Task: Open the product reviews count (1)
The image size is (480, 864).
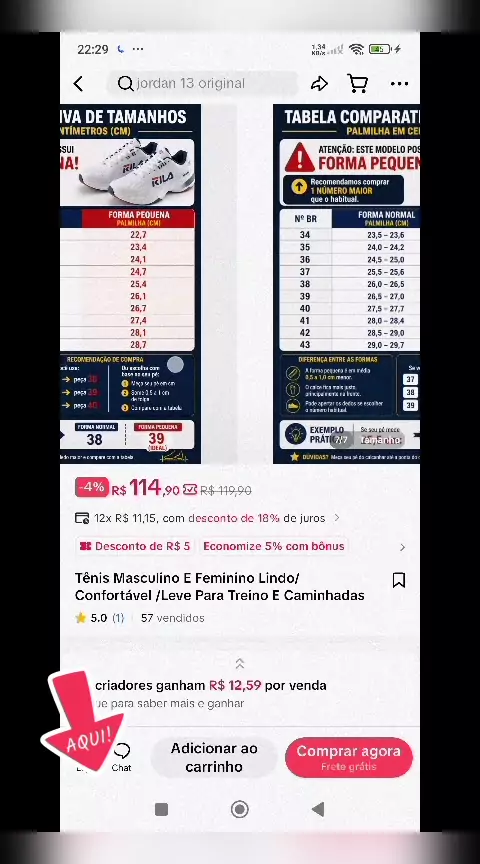Action: pyautogui.click(x=118, y=618)
